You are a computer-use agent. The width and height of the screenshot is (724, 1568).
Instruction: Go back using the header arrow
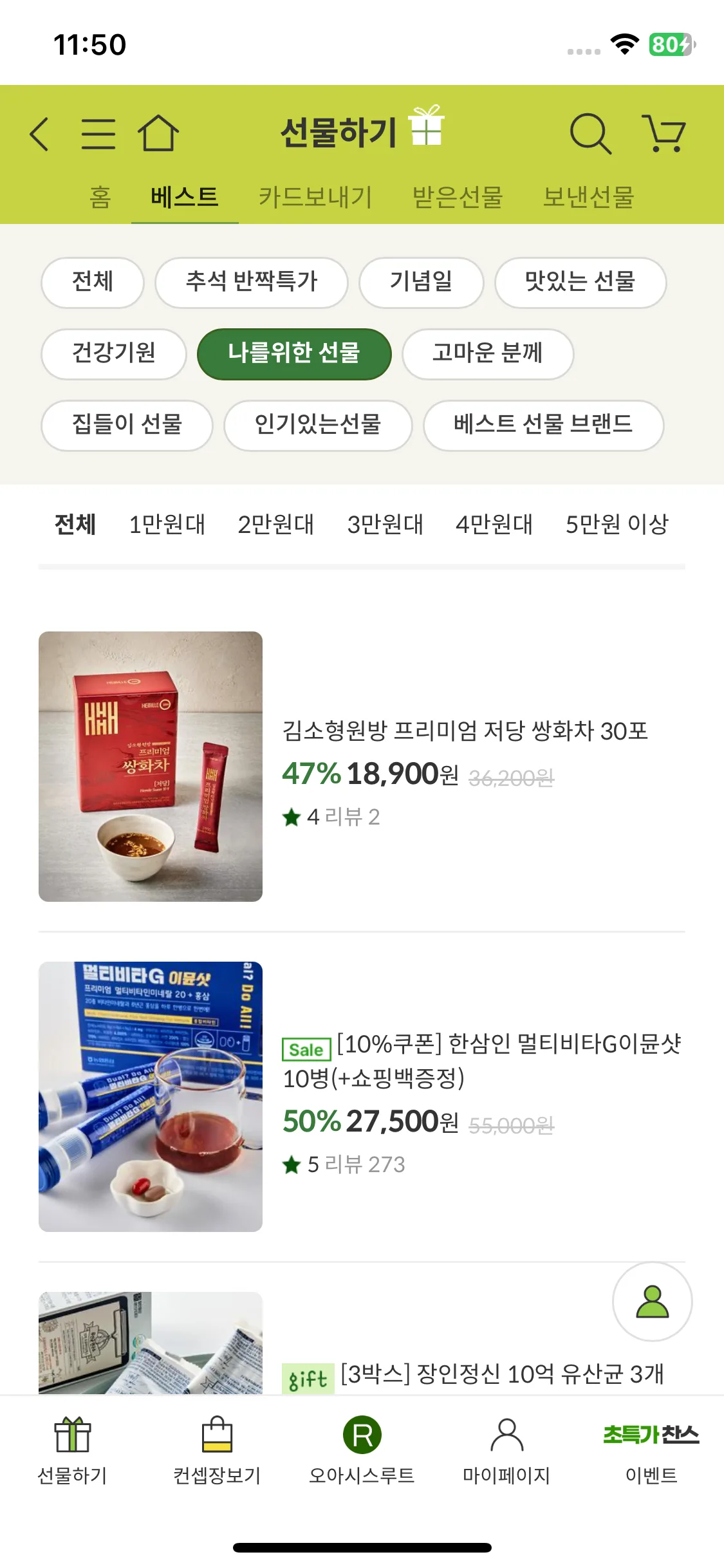40,134
